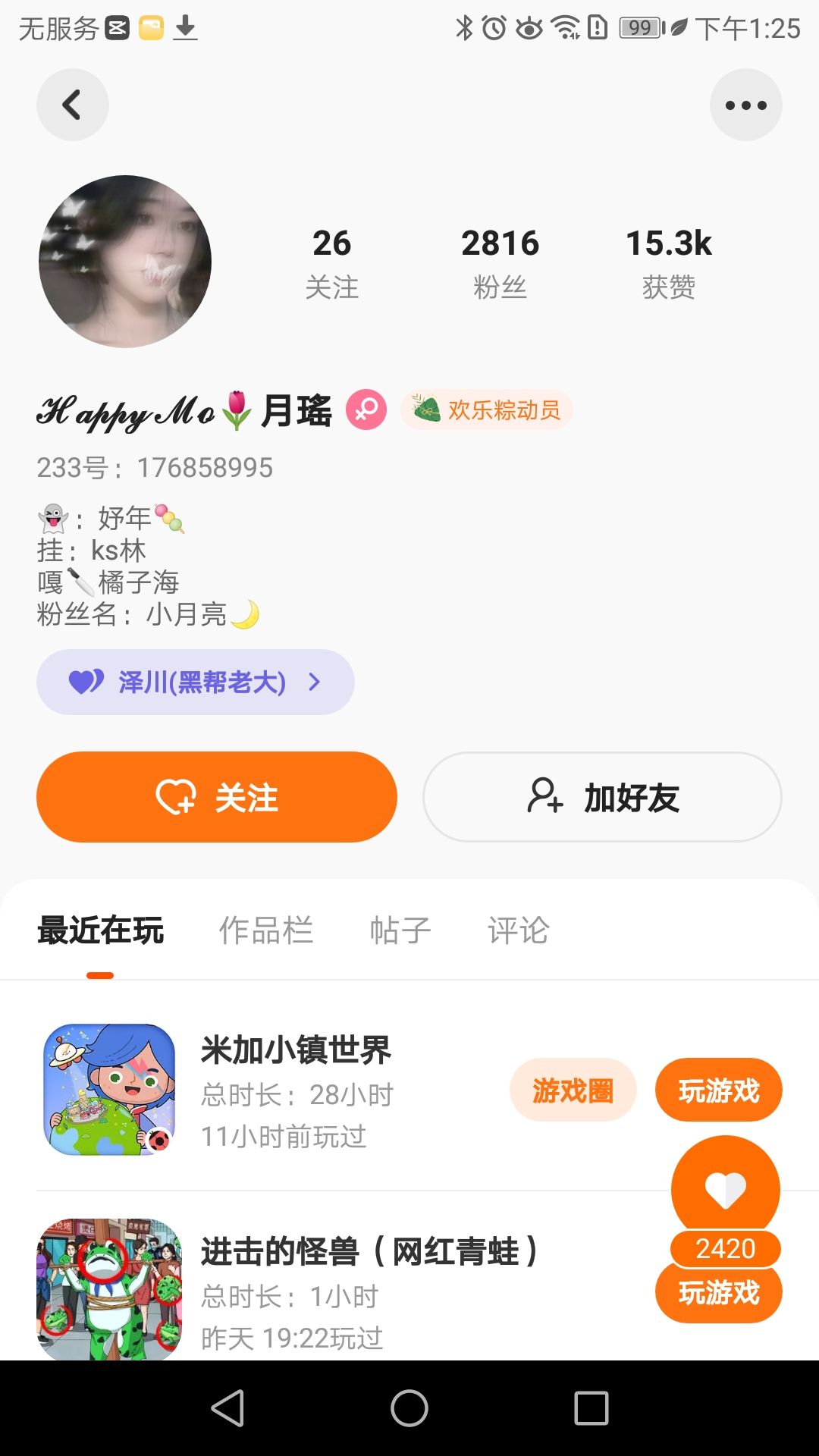Open the three-dot overflow menu
This screenshot has width=819, height=1456.
745,105
